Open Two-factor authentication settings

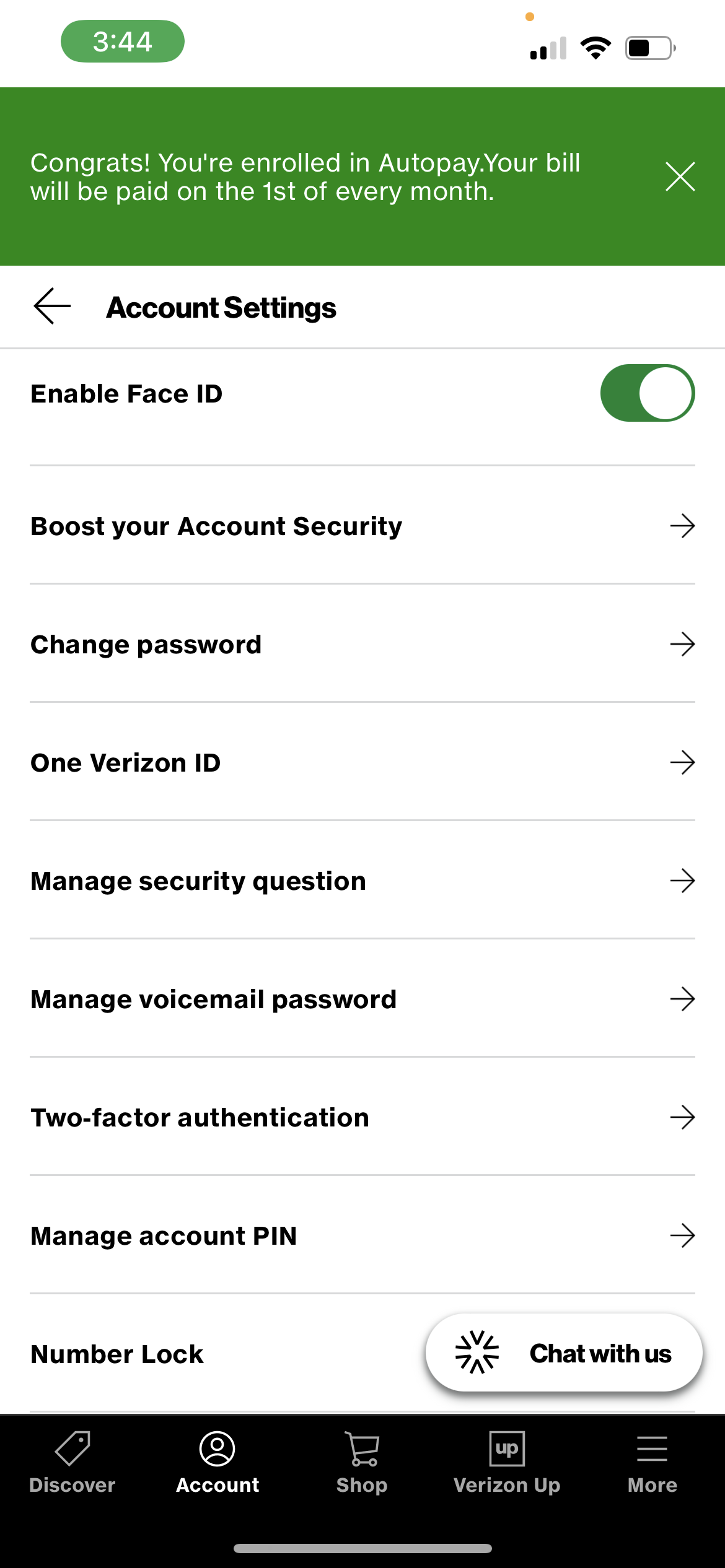coord(362,1118)
